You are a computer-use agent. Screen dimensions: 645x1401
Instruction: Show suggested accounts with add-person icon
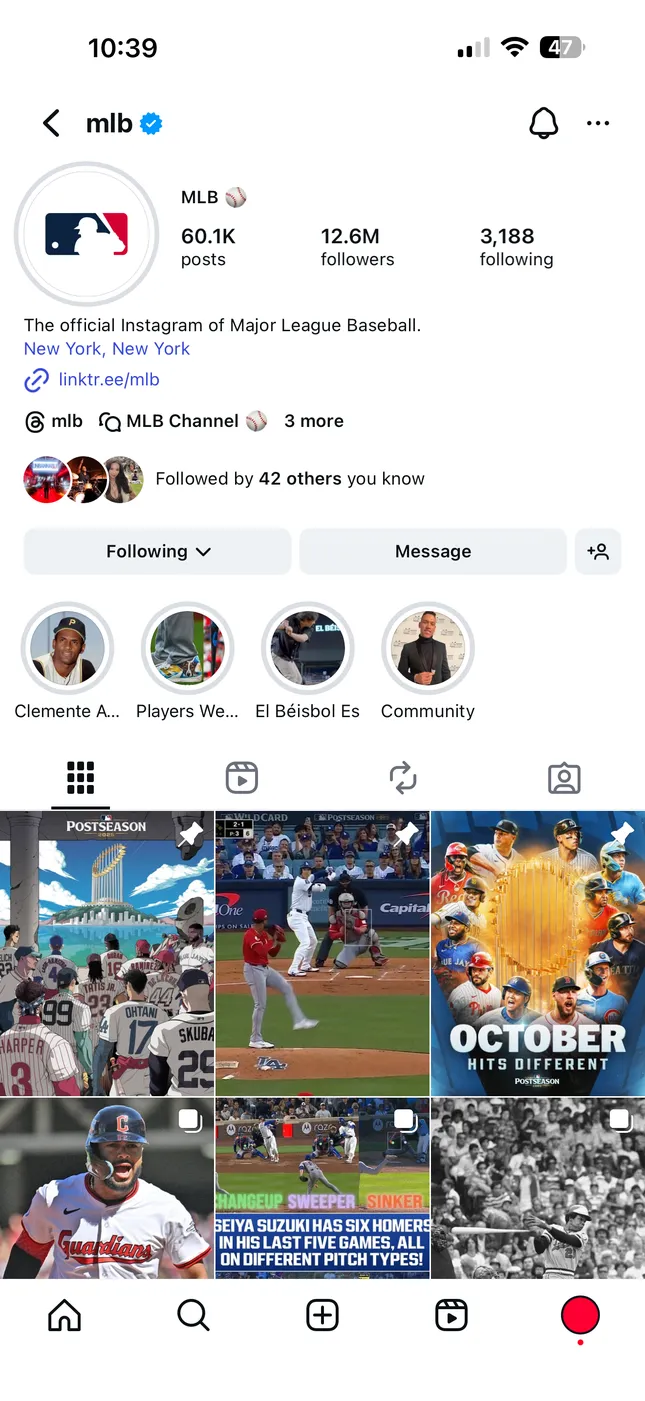point(598,552)
